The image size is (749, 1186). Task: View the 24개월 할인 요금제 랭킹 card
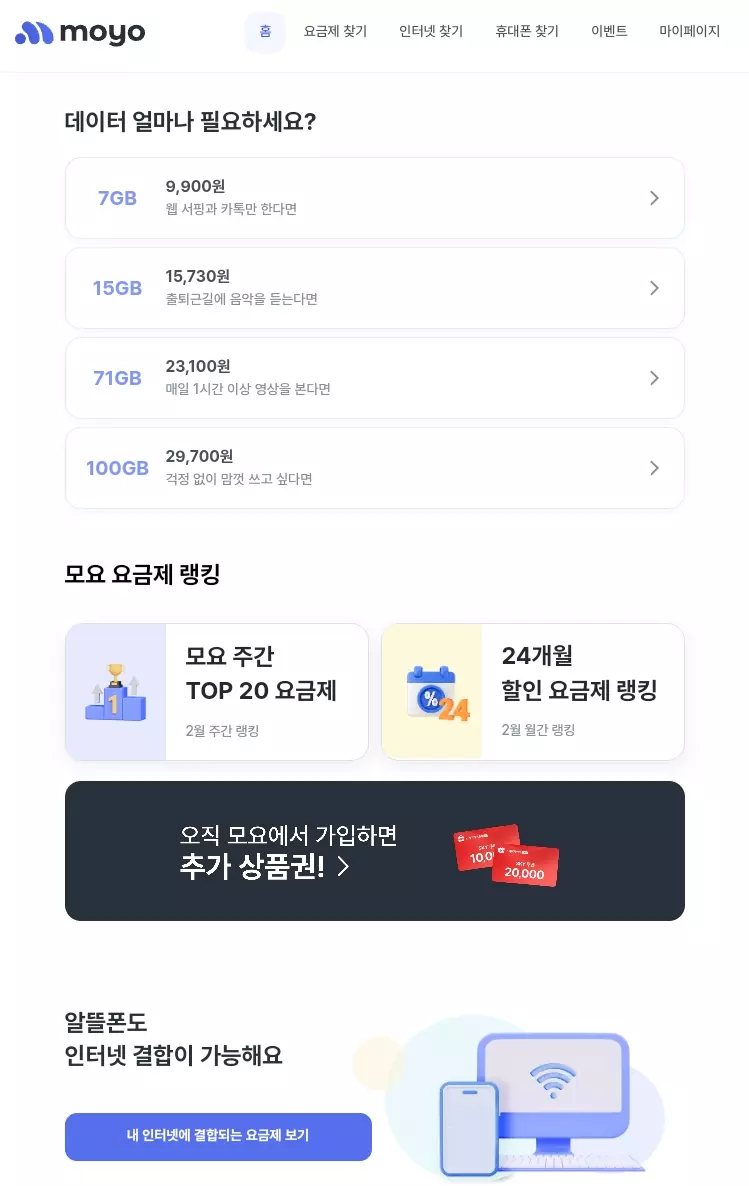coord(532,690)
